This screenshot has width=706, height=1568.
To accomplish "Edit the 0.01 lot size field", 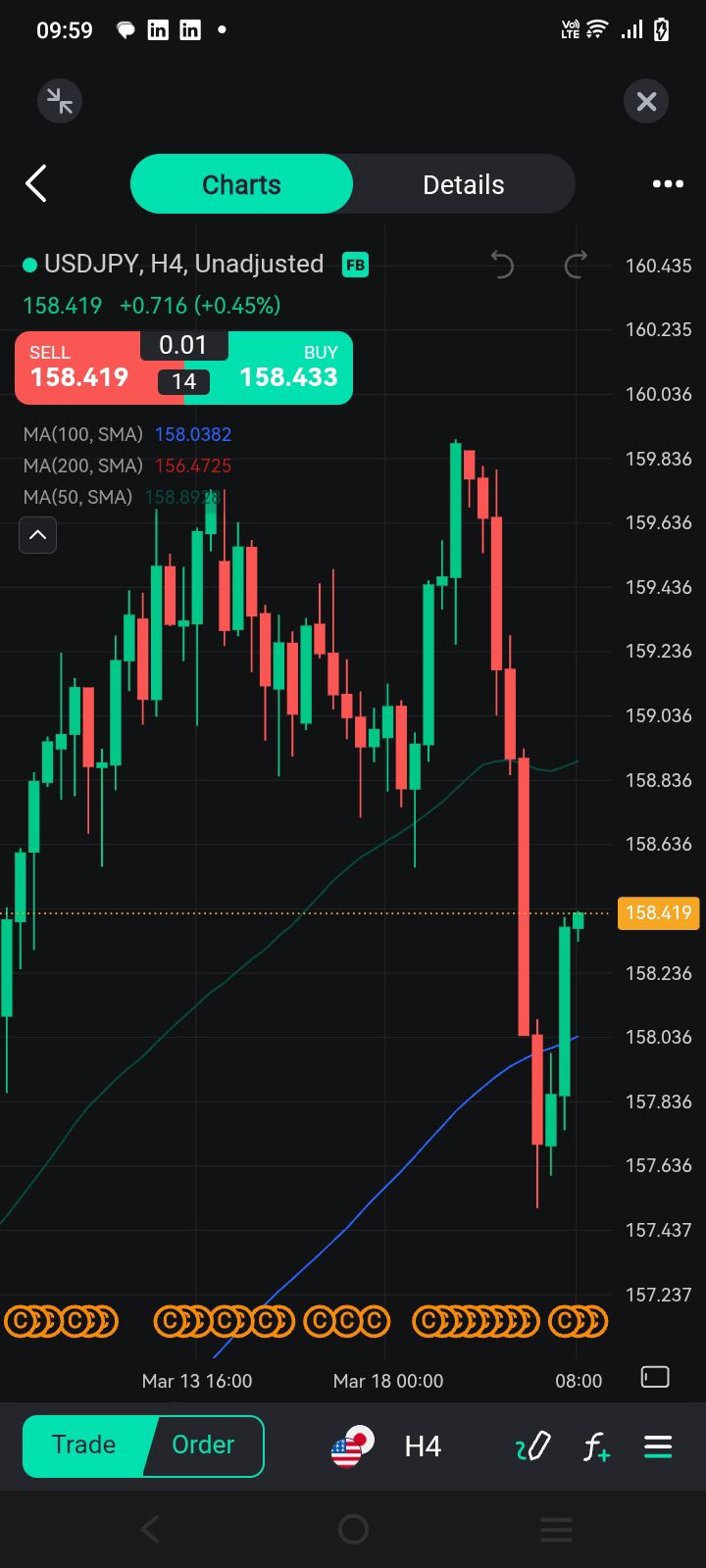I will click(183, 345).
